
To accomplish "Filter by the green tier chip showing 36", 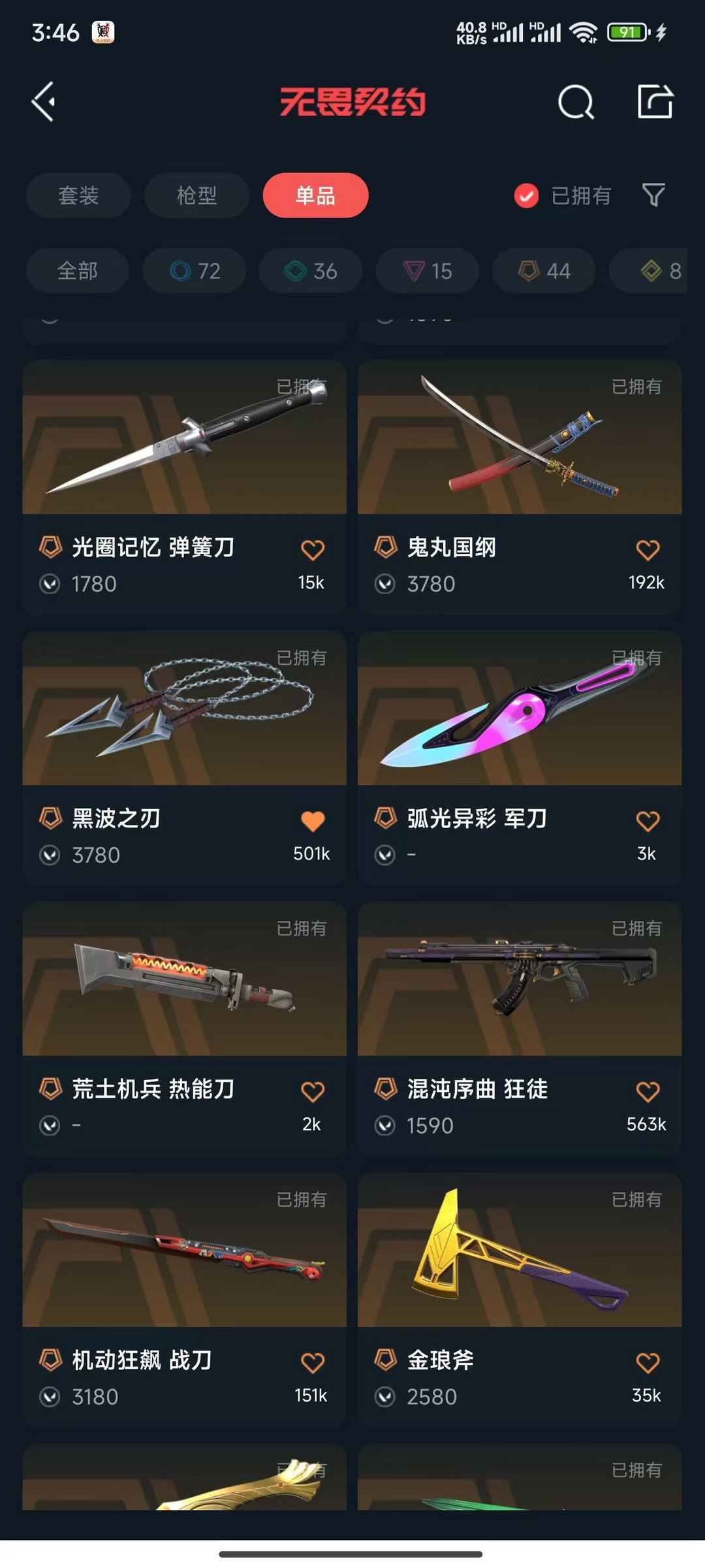I will point(311,270).
